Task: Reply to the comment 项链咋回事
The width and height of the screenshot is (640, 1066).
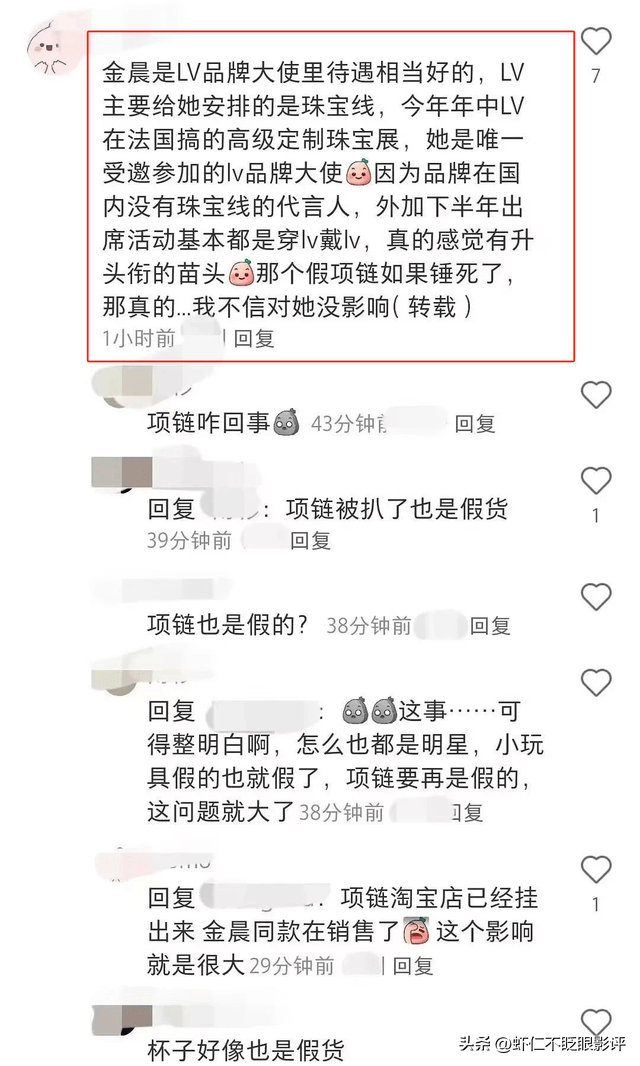Action: 475,424
